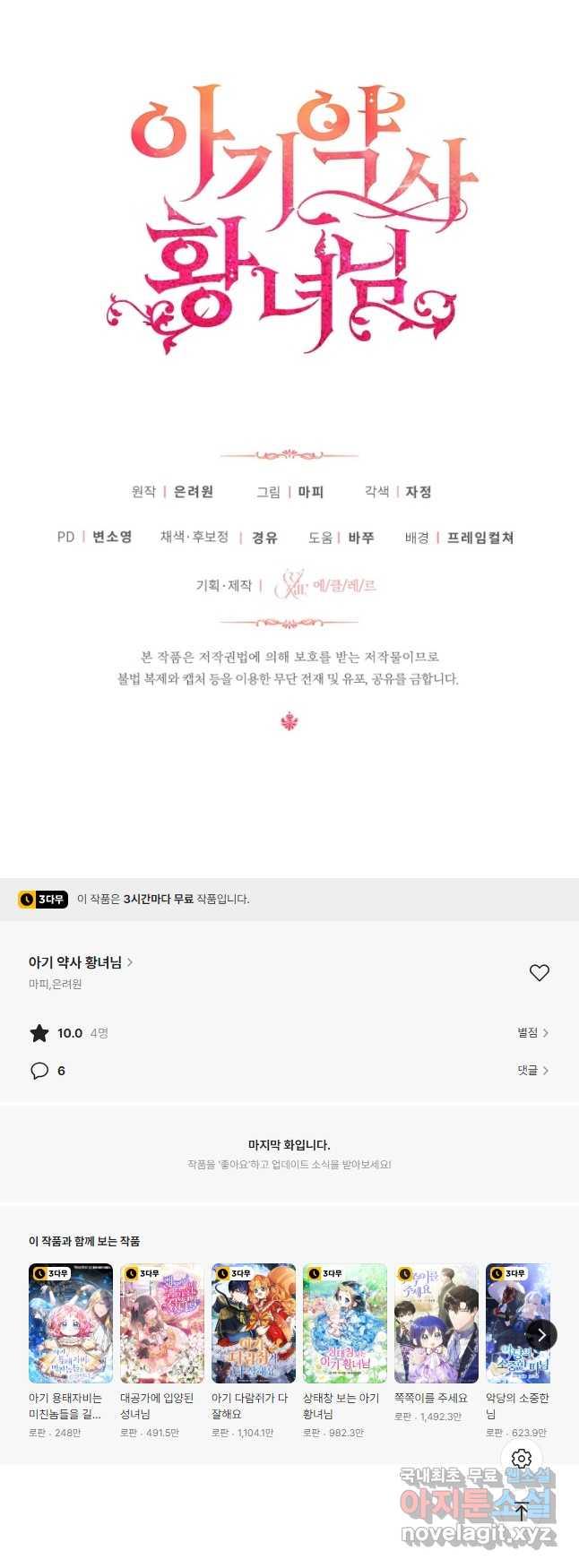579x1568 pixels.
Task: Show next recommended titles with the arrow
Action: (x=541, y=1335)
